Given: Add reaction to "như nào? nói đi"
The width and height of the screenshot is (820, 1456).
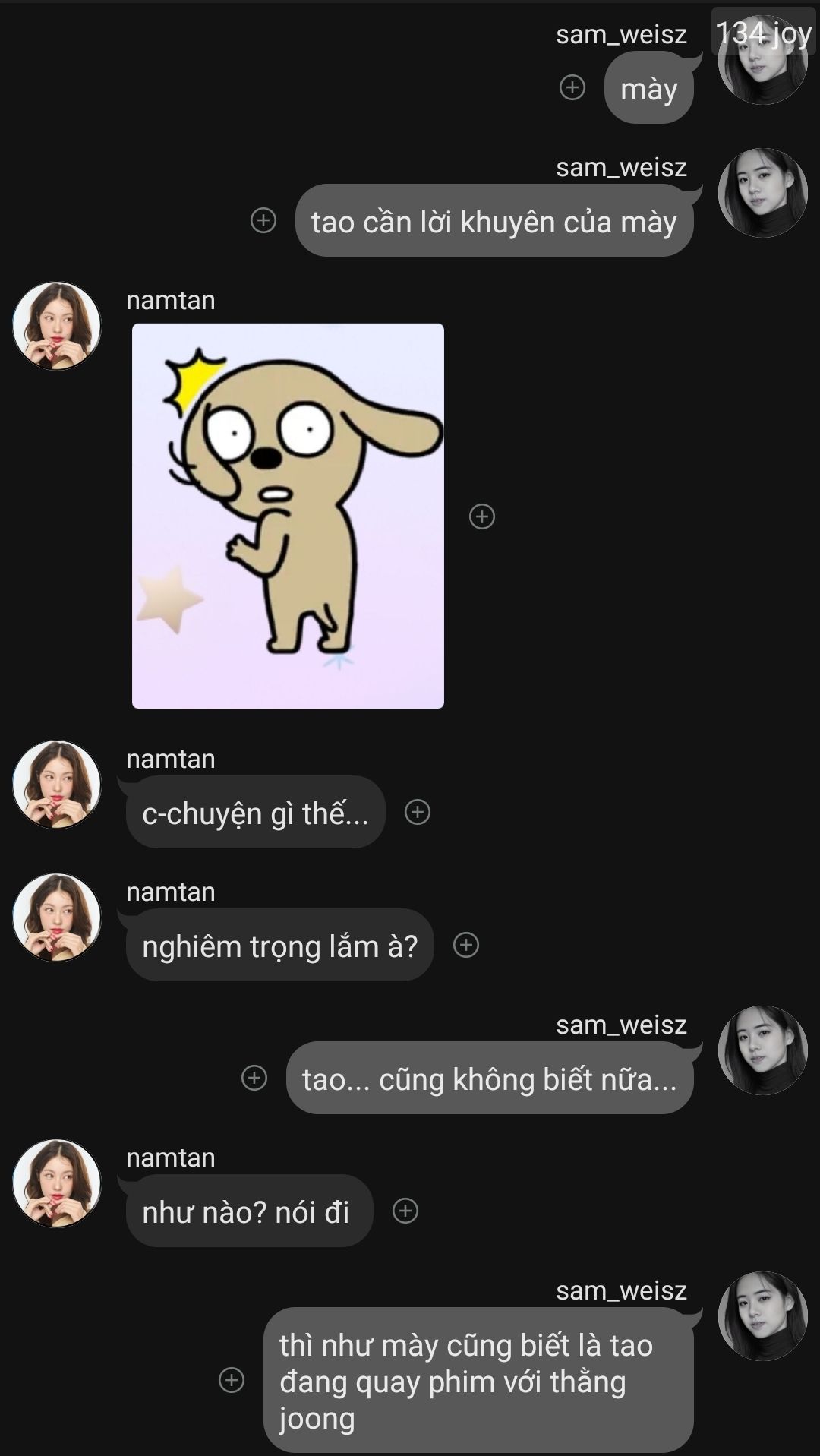Looking at the screenshot, I should [x=405, y=1211].
